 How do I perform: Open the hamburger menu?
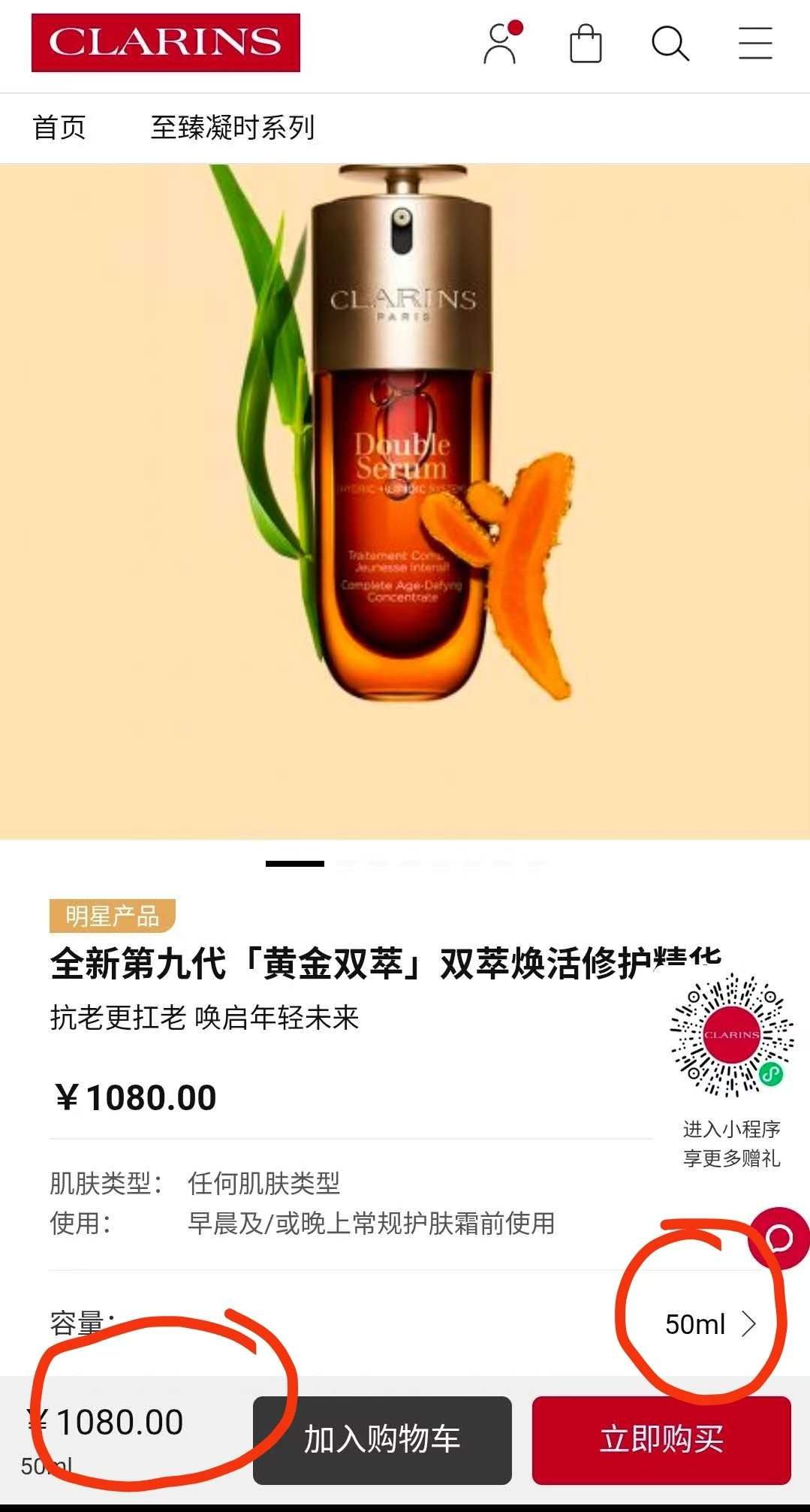[754, 44]
